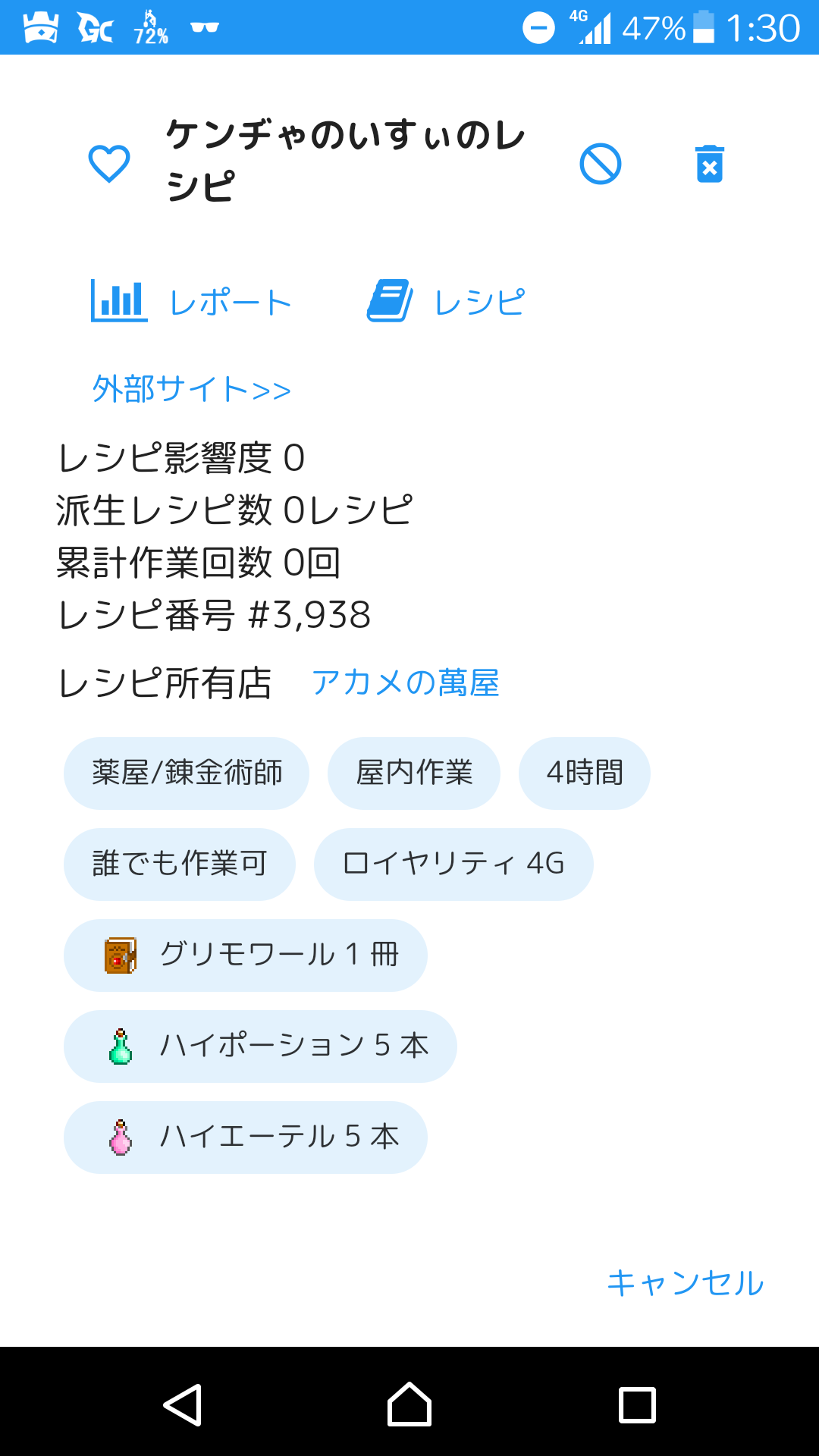This screenshot has height=1456, width=819.
Task: Go back using the system back button
Action: [x=182, y=1404]
